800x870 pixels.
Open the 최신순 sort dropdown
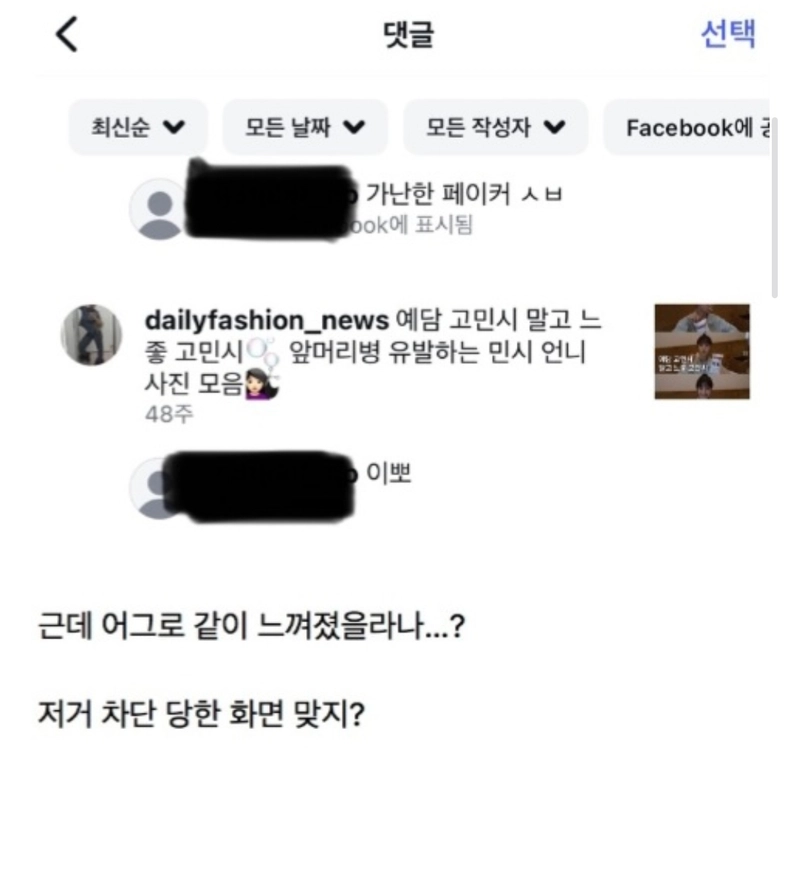point(138,128)
